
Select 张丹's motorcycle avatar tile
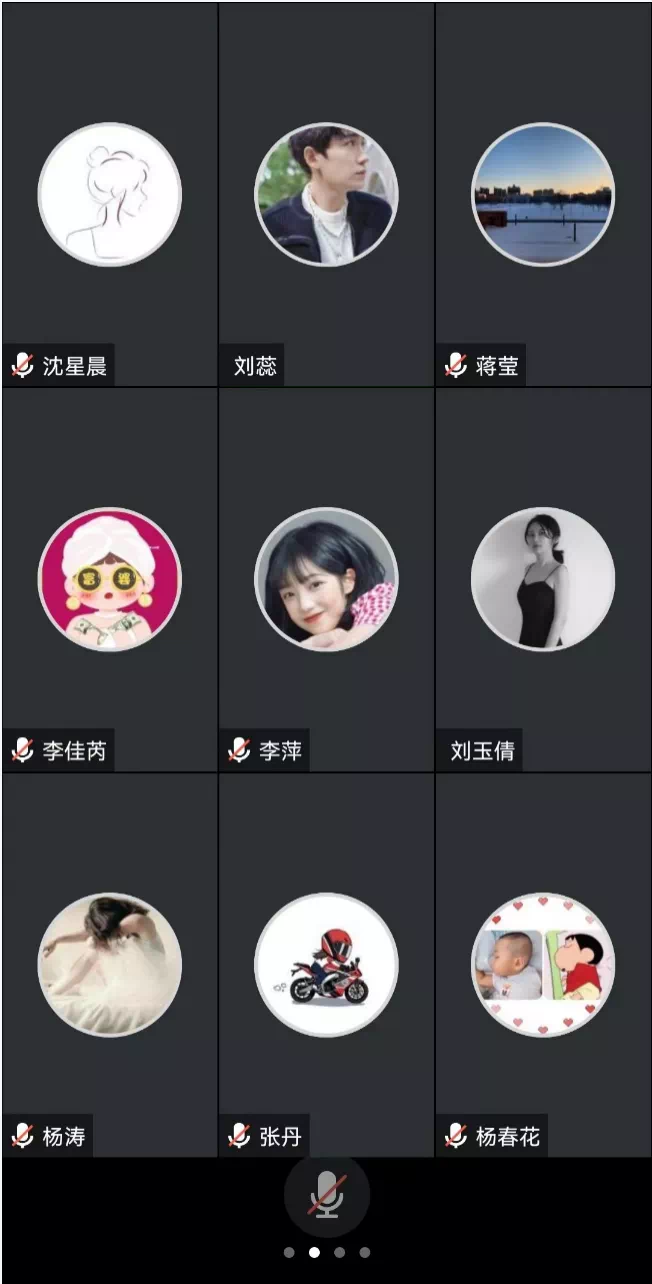[326, 965]
